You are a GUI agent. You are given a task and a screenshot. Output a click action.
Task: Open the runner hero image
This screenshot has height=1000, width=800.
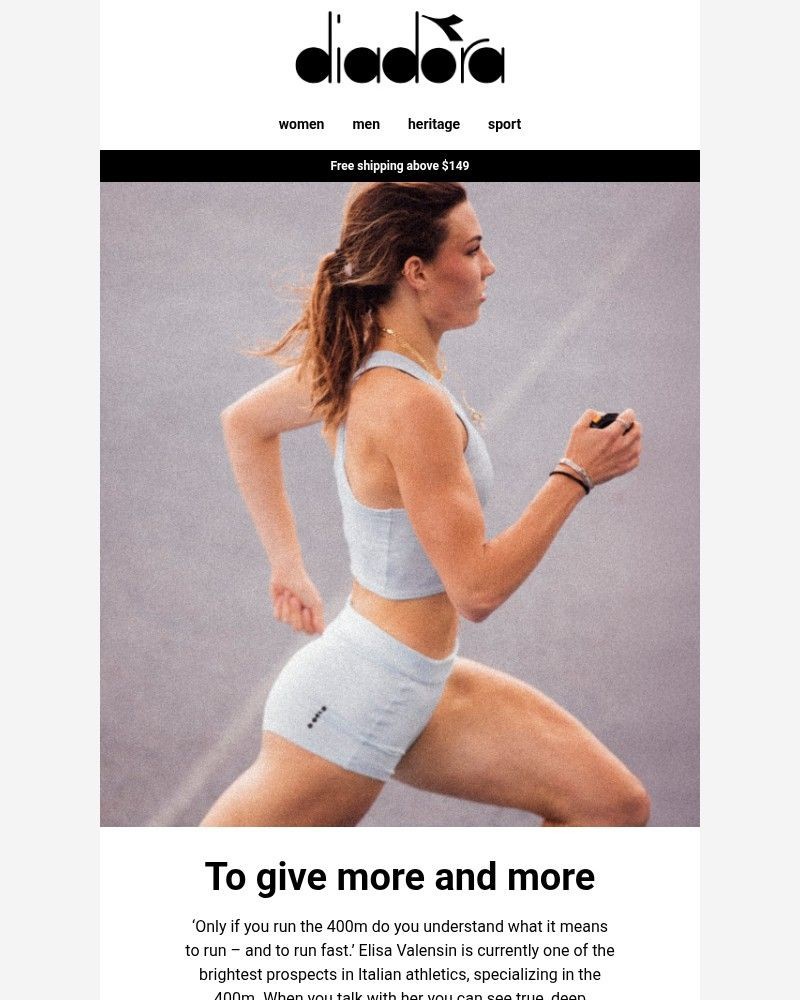point(400,504)
